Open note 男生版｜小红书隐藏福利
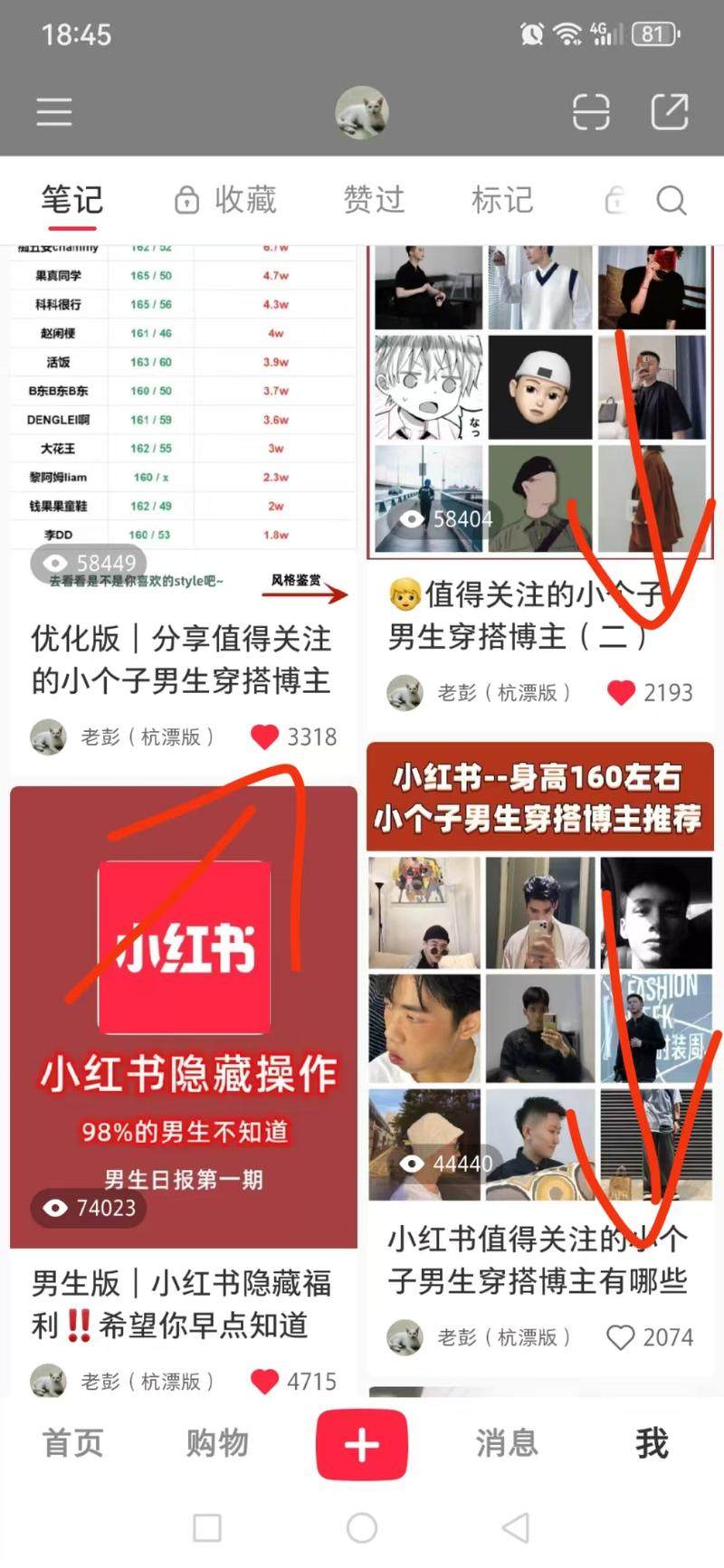Image resolution: width=724 pixels, height=1568 pixels. (181, 1304)
